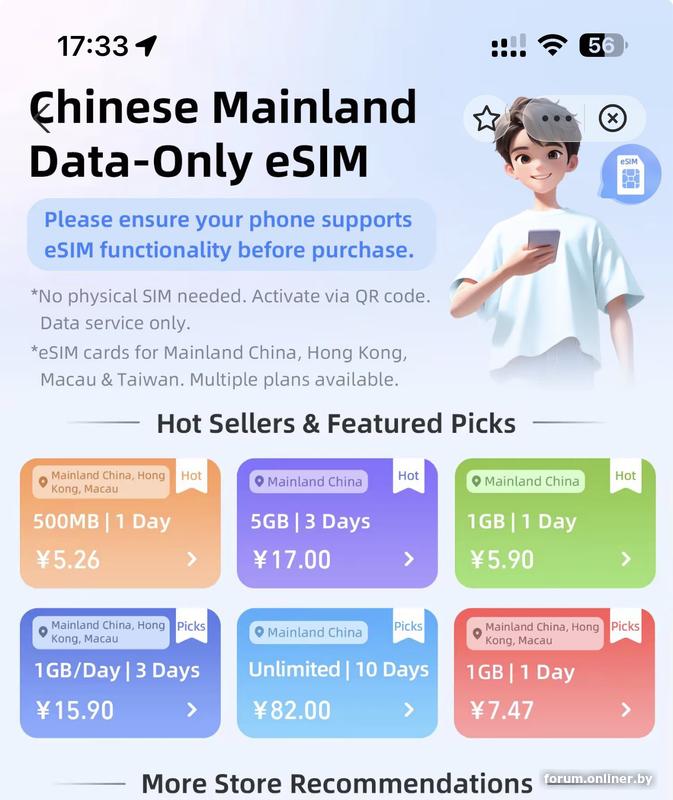Open the three-dot more options menu

556,118
